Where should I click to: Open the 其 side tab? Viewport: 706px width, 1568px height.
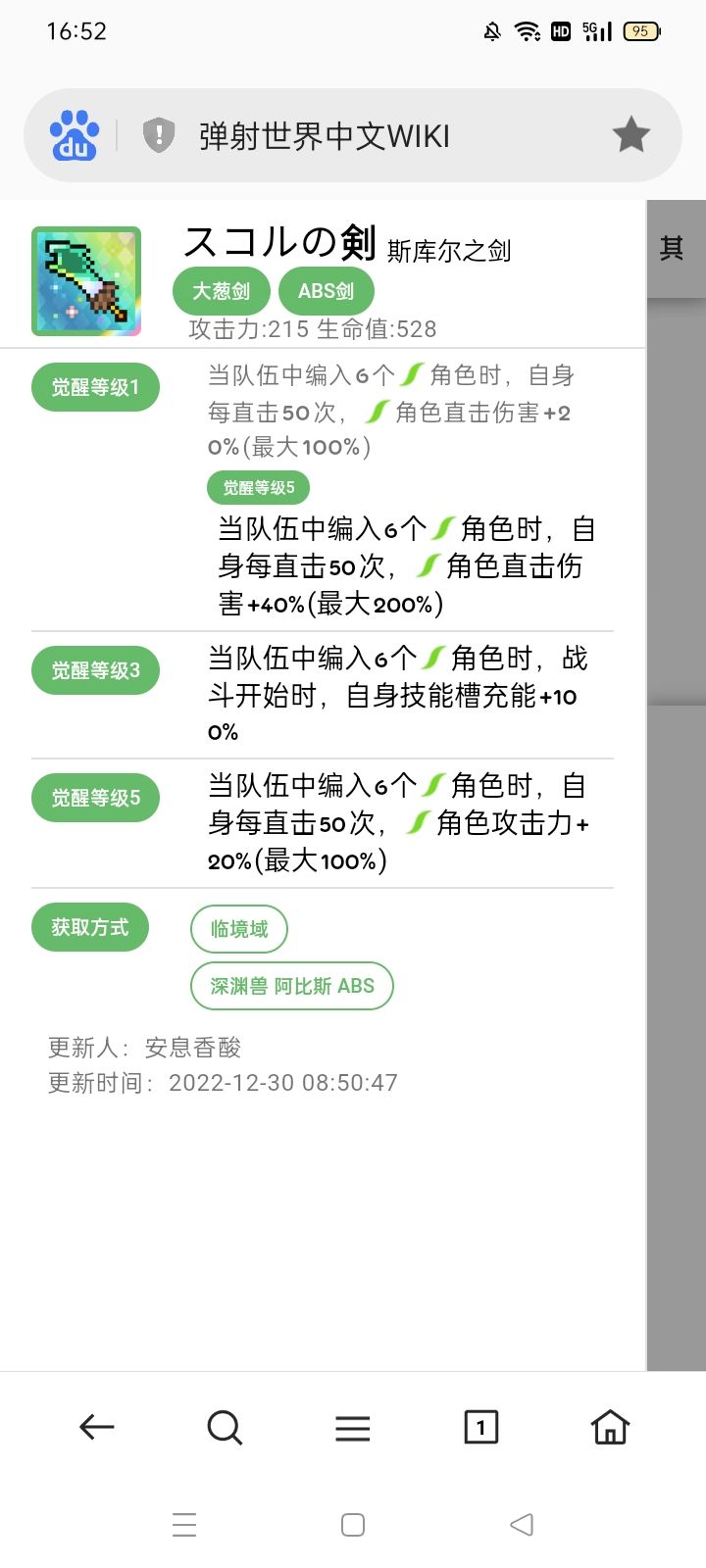674,248
